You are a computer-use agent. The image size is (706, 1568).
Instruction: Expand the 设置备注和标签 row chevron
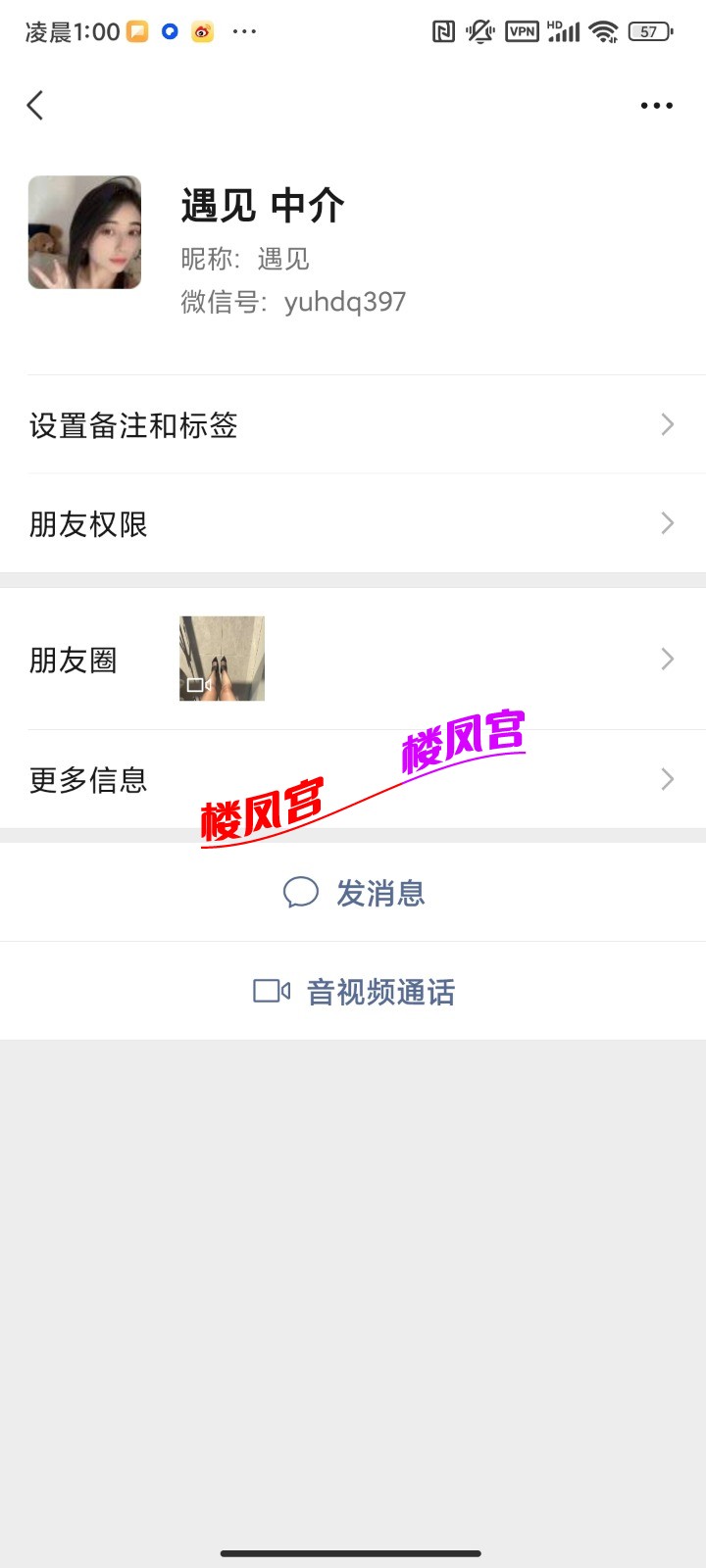(x=668, y=424)
